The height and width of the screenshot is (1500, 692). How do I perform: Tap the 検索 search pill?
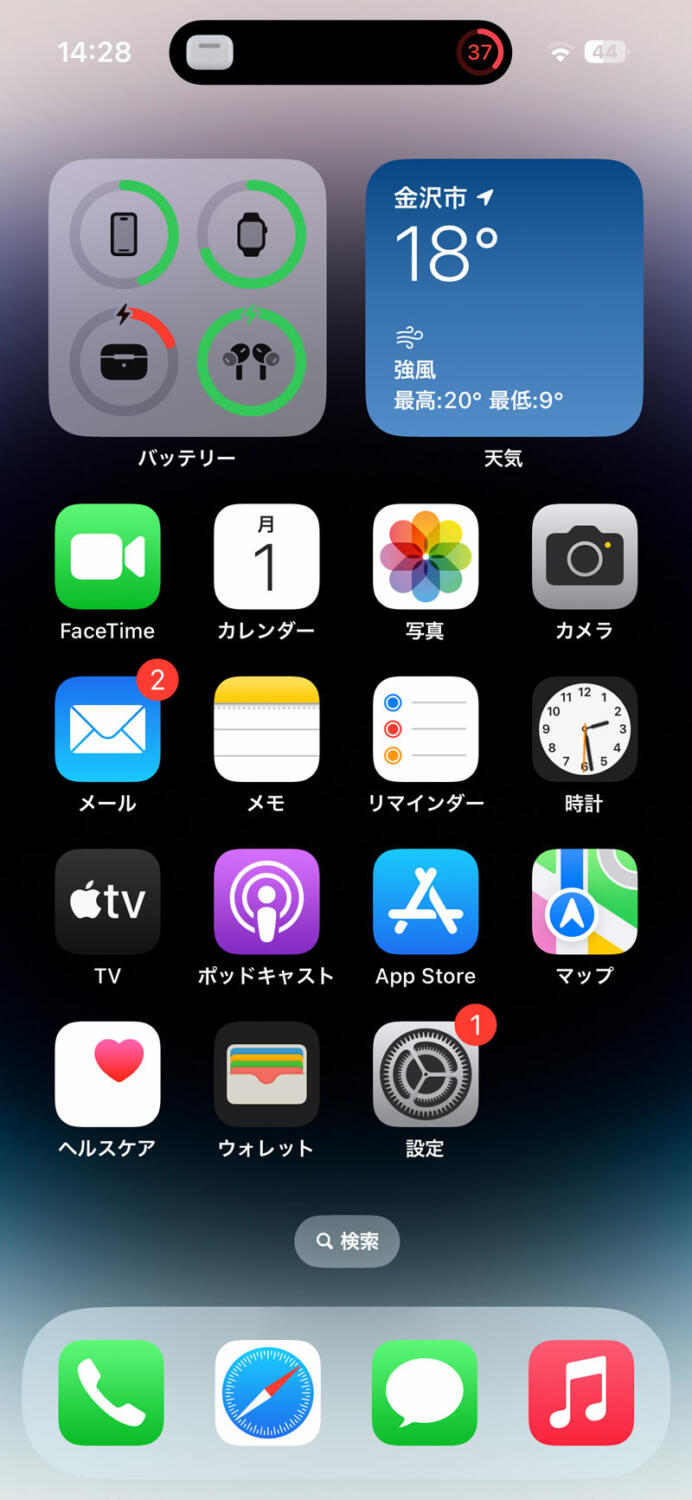(347, 1241)
